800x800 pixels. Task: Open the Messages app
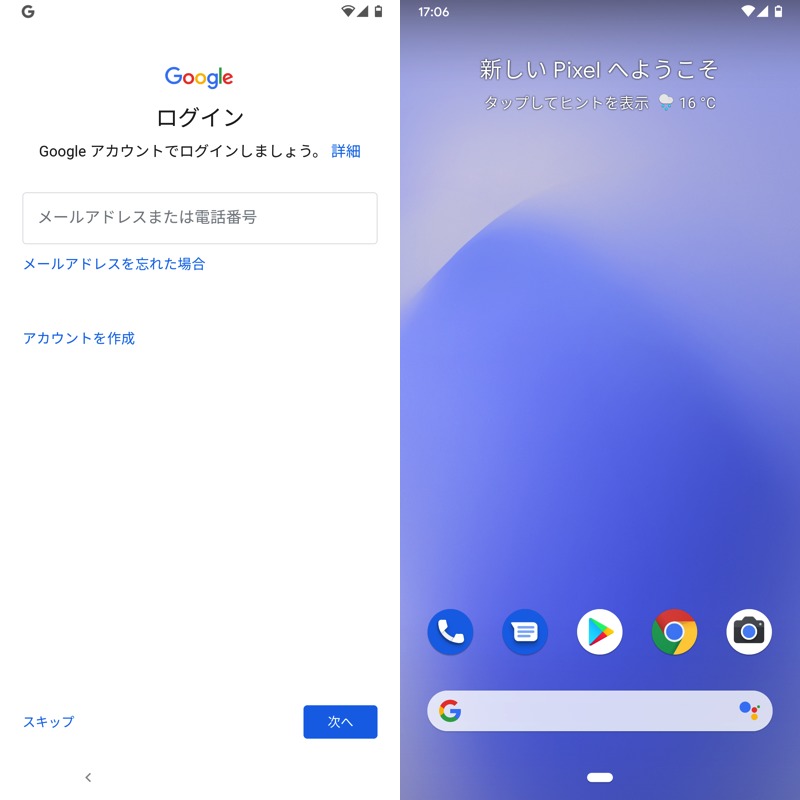pyautogui.click(x=525, y=632)
